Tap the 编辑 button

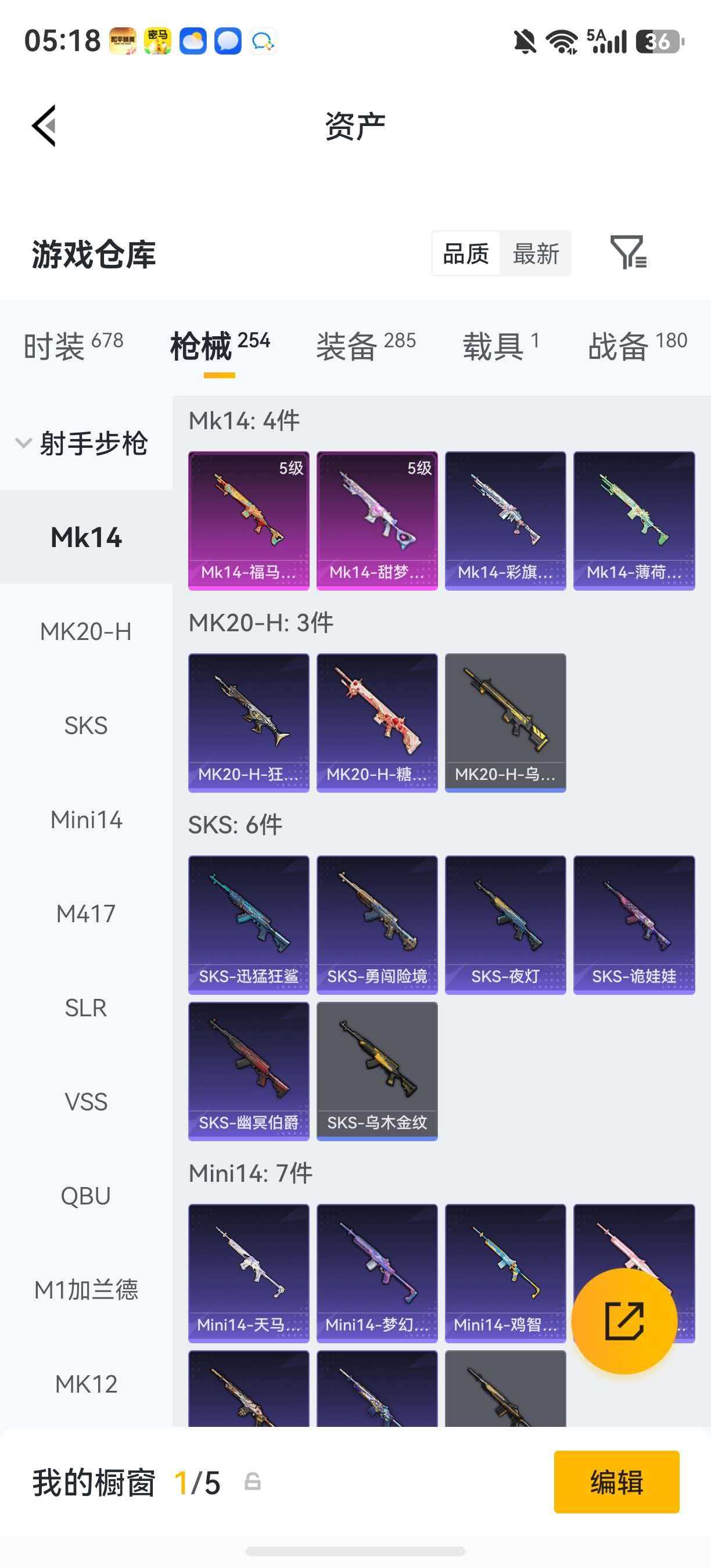616,1481
